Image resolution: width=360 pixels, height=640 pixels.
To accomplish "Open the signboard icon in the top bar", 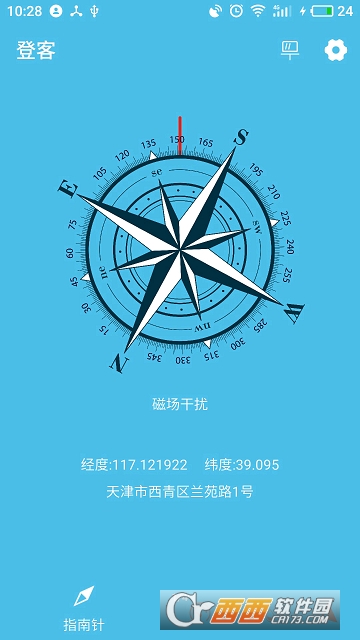I will coord(290,50).
